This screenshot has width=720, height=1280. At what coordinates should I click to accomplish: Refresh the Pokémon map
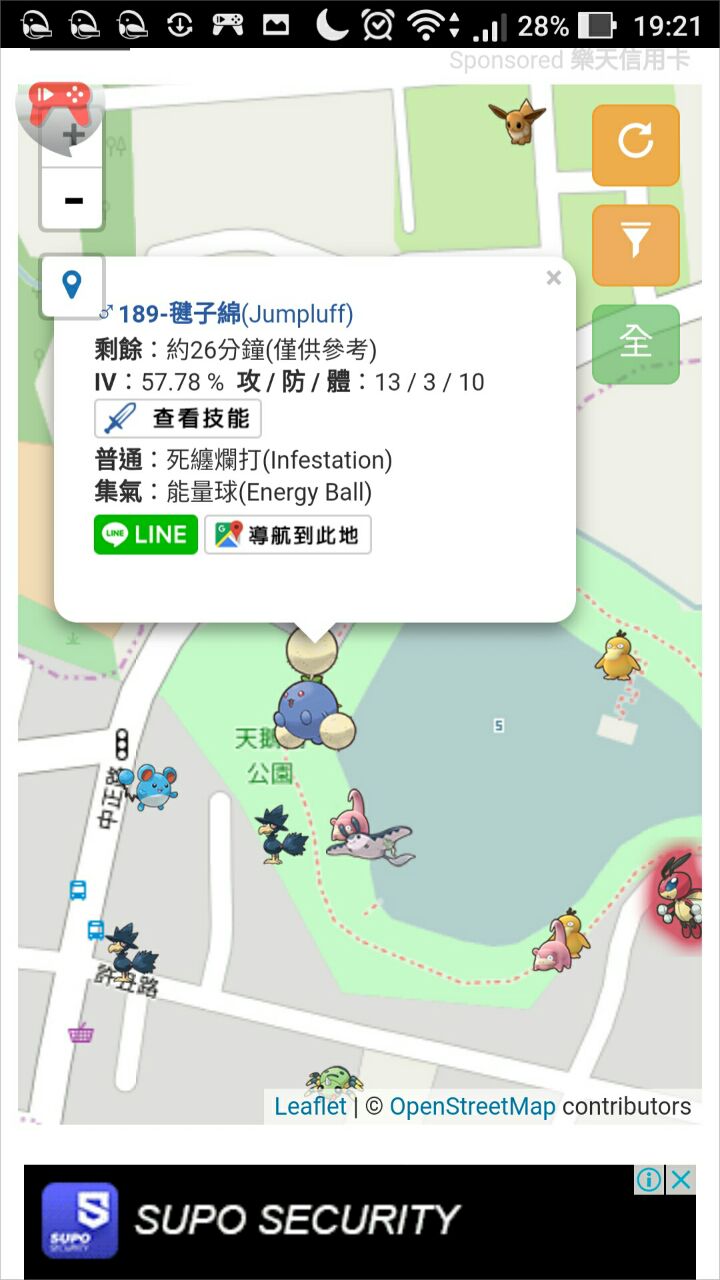[x=636, y=145]
